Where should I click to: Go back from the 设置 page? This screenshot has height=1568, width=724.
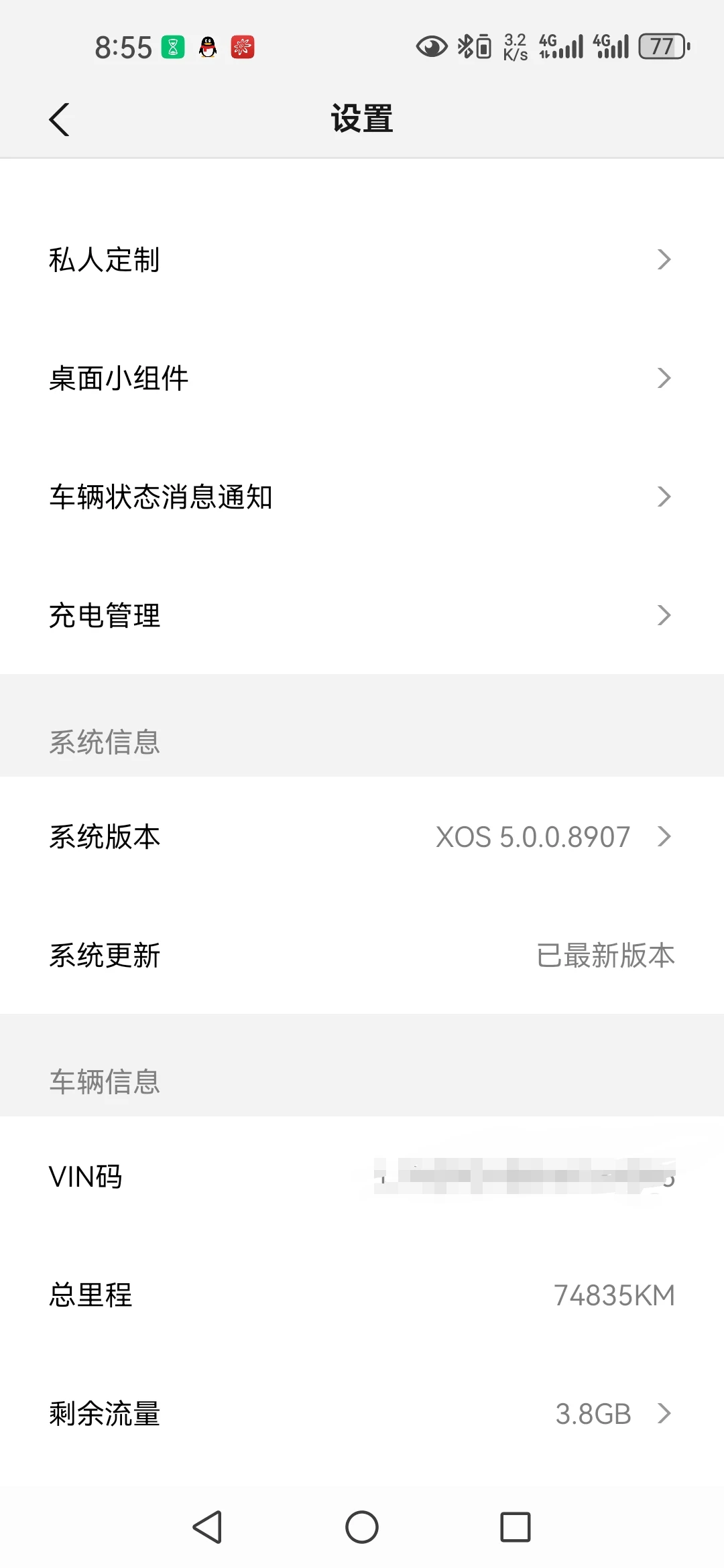point(59,120)
